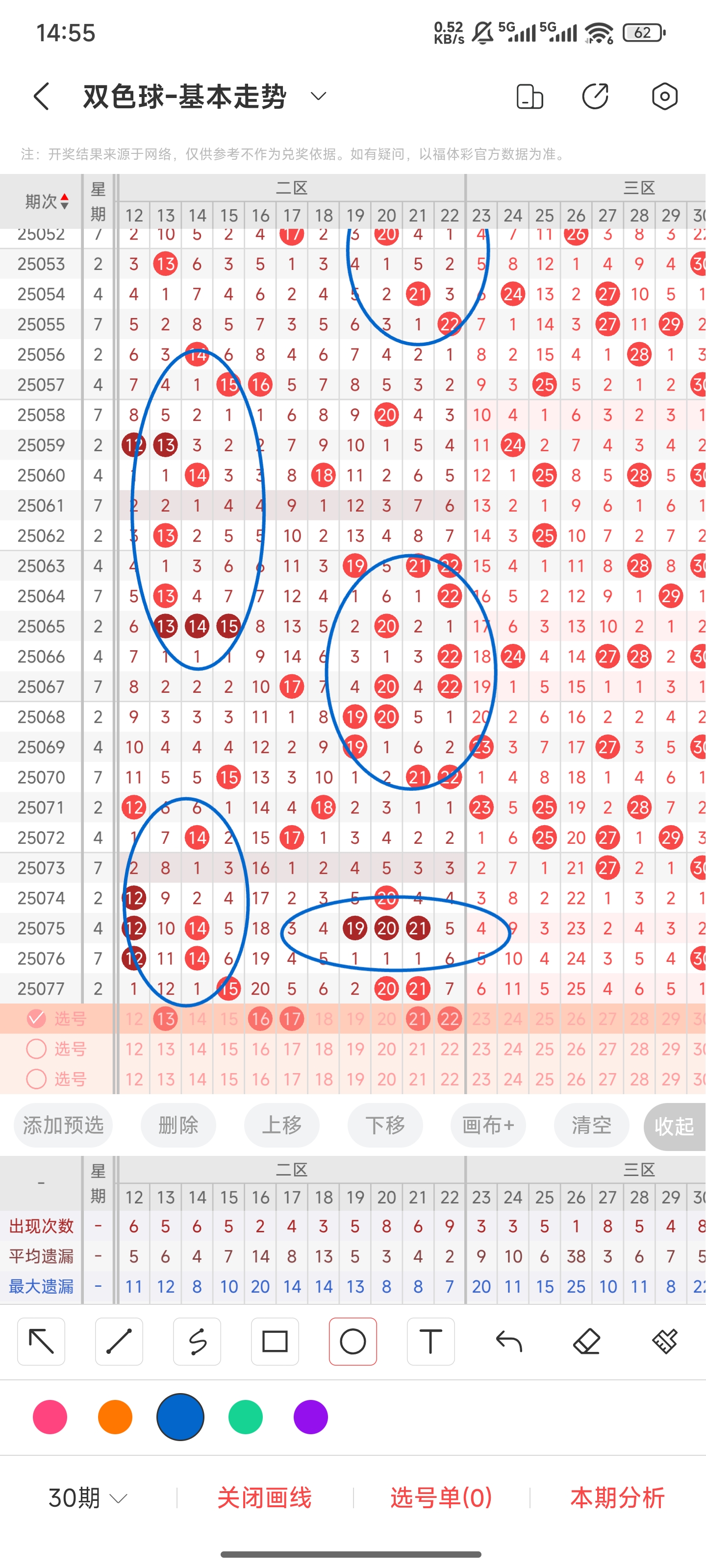The image size is (706, 1568).
Task: Tap 删除 button
Action: point(178,1125)
